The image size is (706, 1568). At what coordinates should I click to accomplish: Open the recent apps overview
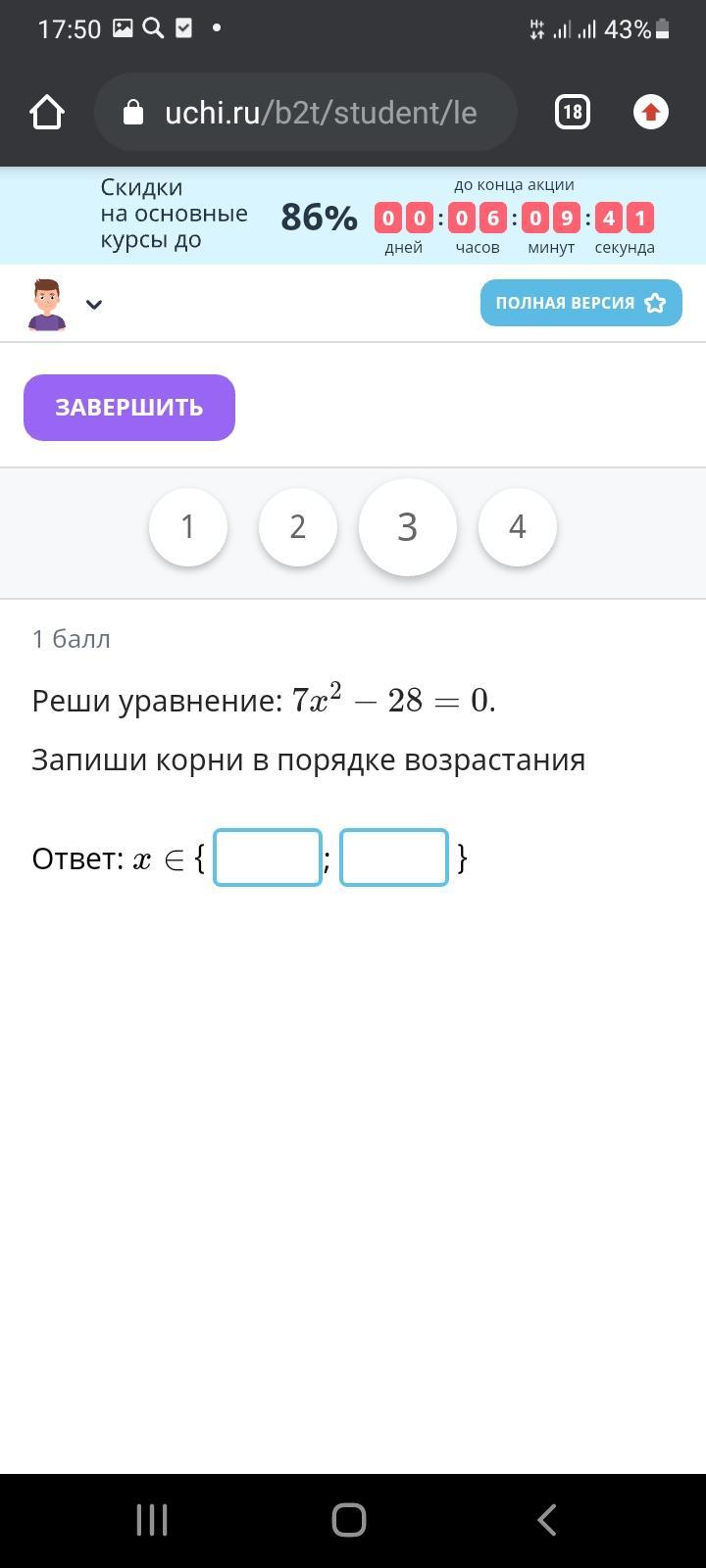pyautogui.click(x=152, y=1520)
